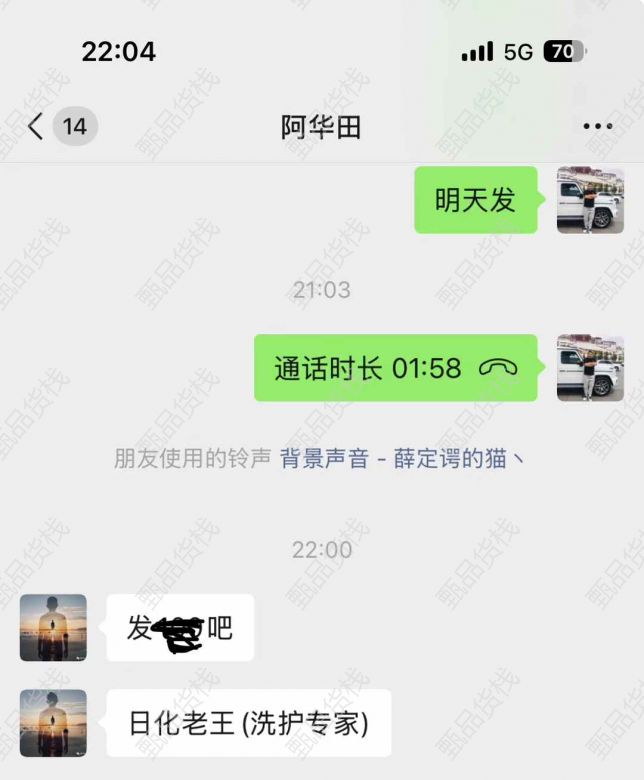Screen dimensions: 644x780
Task: Tap the call duration 01:58 message
Action: point(395,368)
